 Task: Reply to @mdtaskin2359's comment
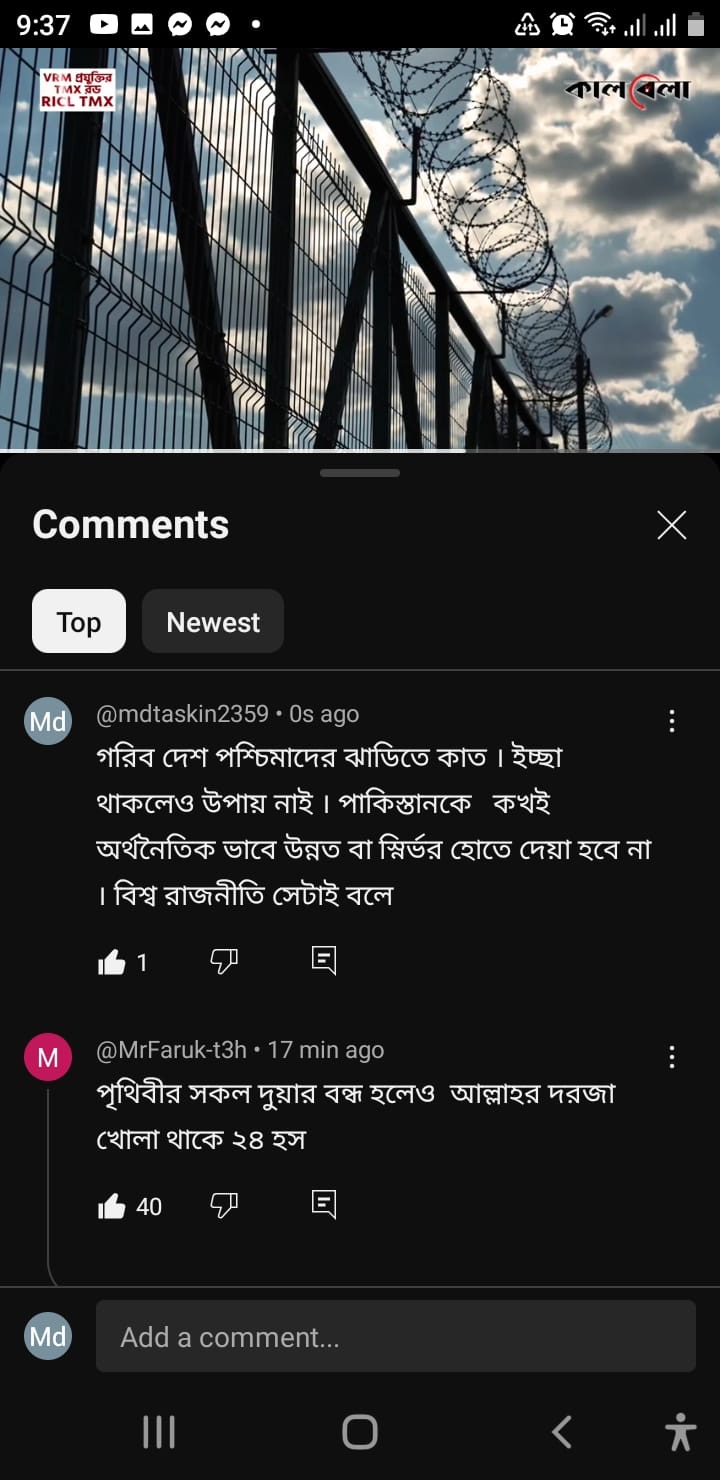click(x=324, y=962)
